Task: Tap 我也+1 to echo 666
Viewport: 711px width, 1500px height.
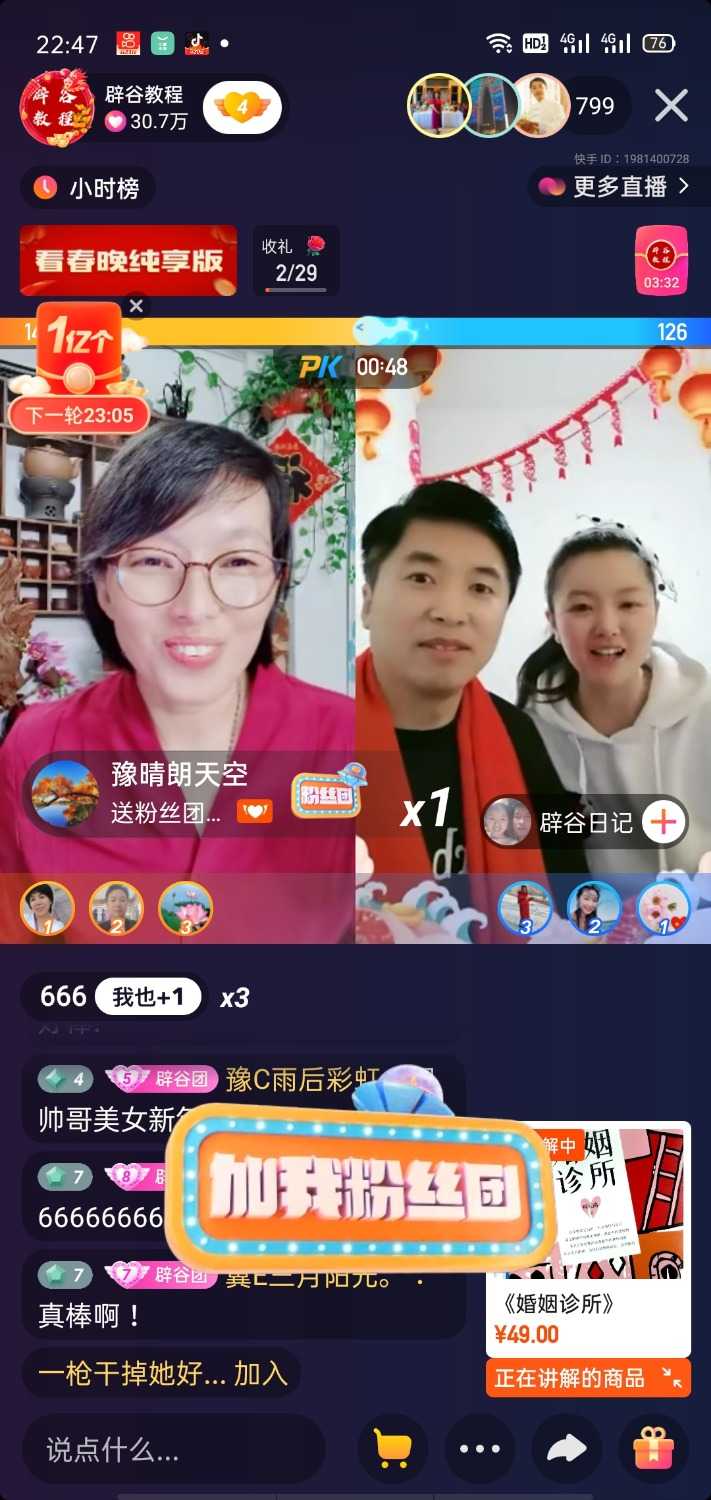Action: [x=147, y=997]
